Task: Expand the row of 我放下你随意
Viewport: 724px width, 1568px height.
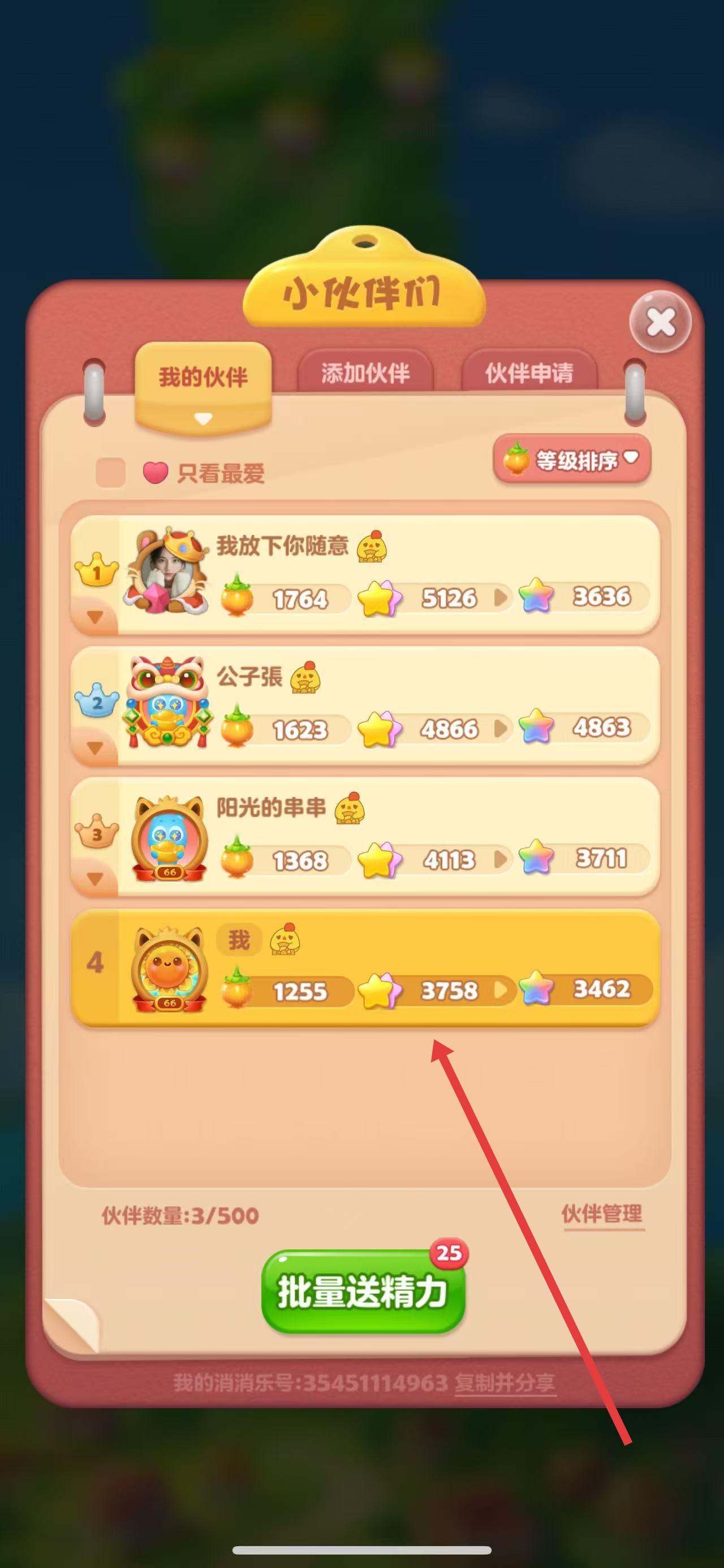Action: 95,617
